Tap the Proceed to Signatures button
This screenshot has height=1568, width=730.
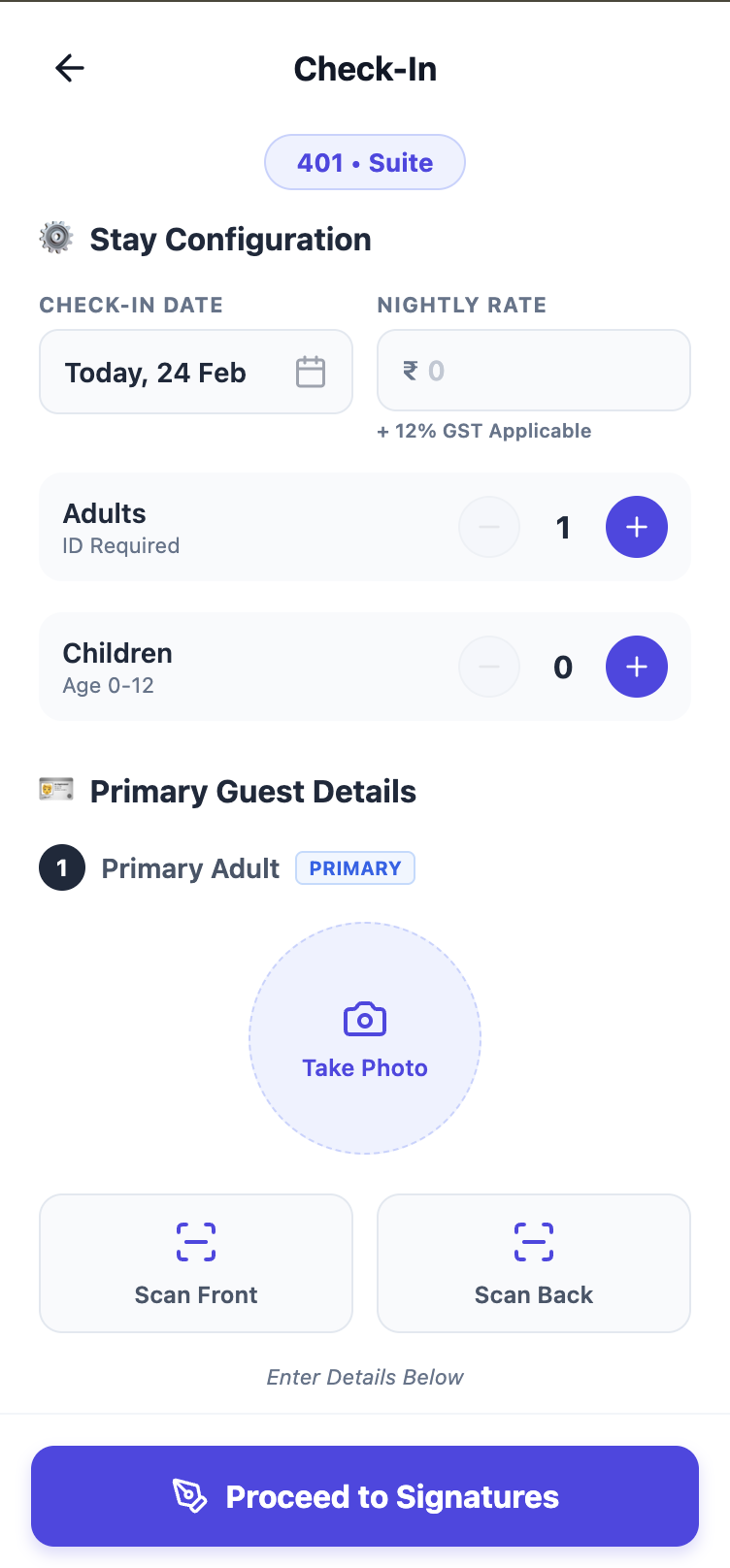[x=364, y=1495]
